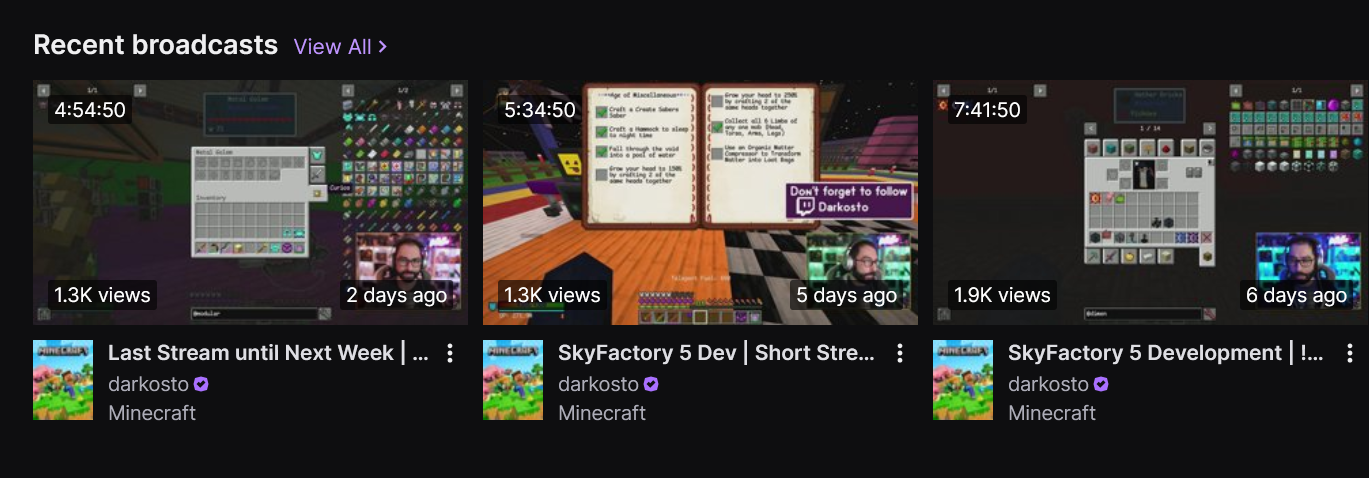The height and width of the screenshot is (478, 1369).
Task: Open options for SkyFactory 5 Development video
Action: click(1350, 353)
